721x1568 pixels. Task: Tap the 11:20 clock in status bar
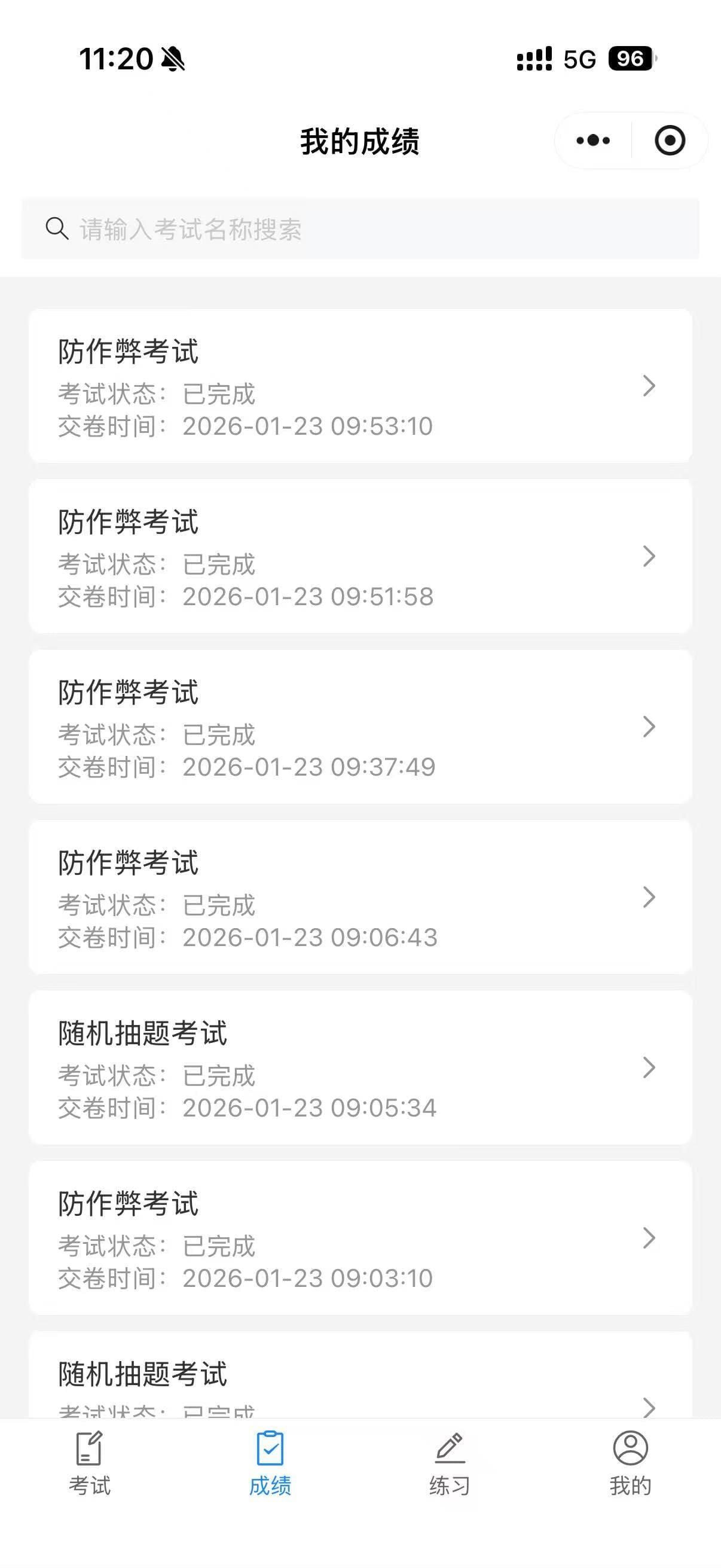[x=117, y=59]
